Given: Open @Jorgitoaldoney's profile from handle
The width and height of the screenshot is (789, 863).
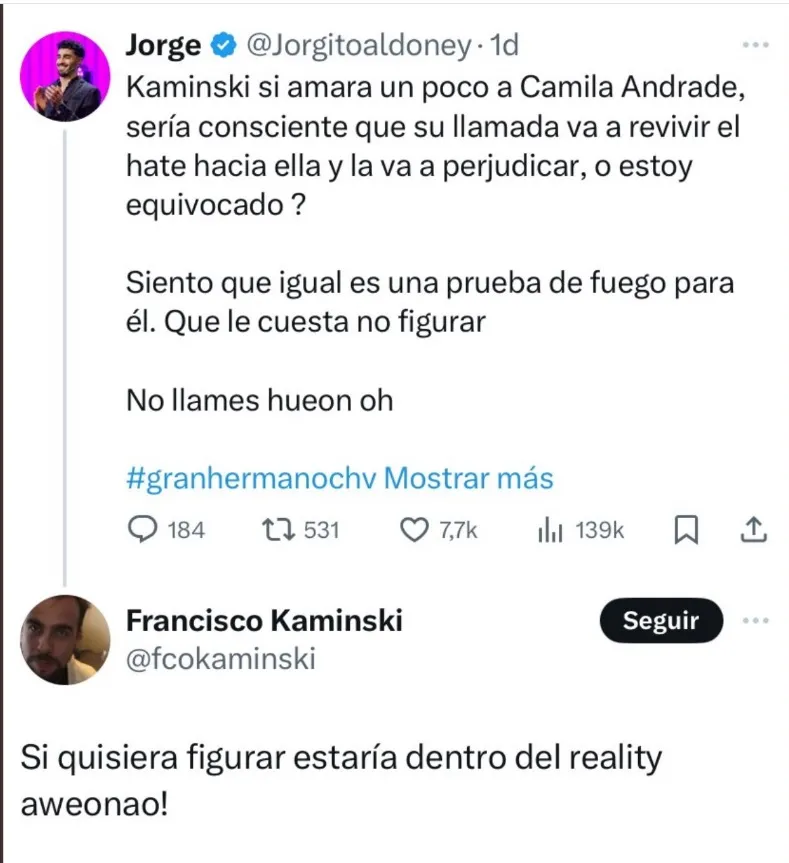Looking at the screenshot, I should click(356, 45).
